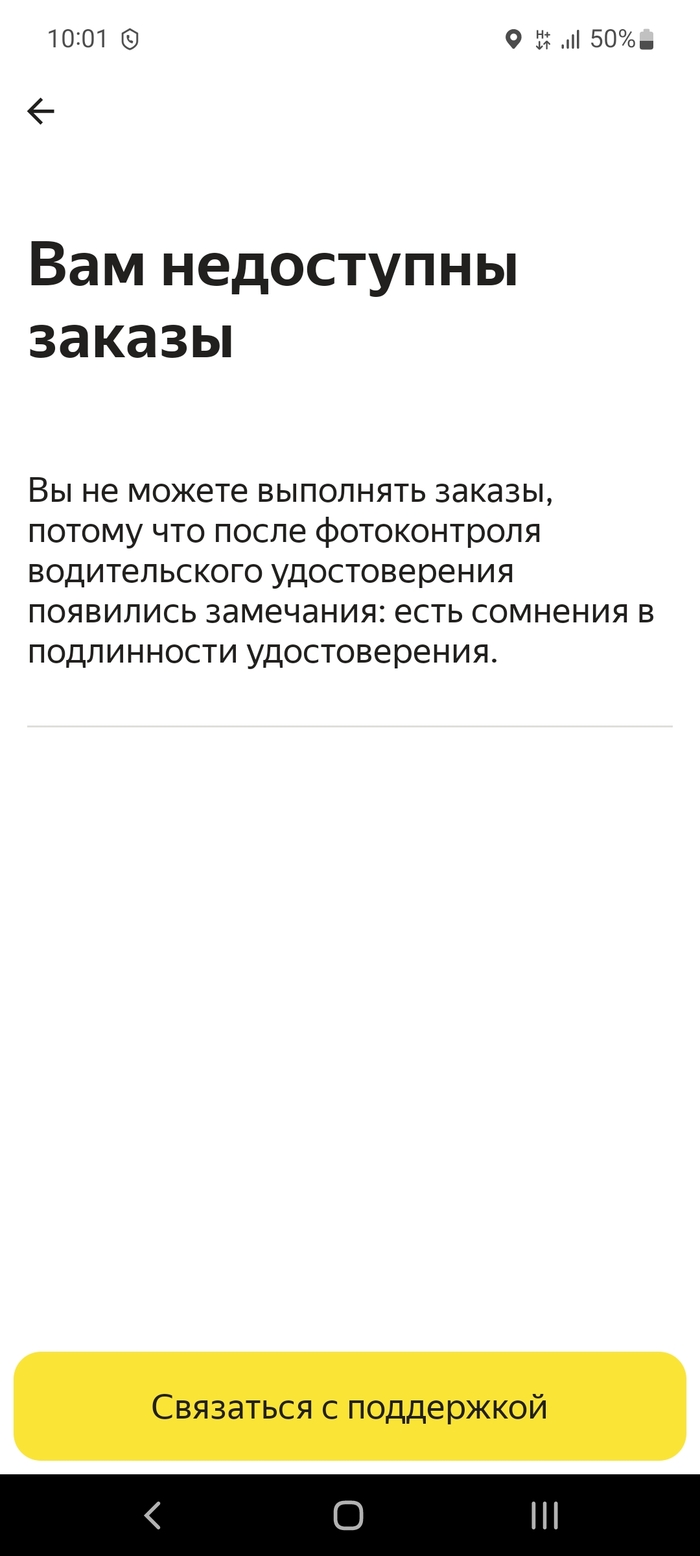Go to the home screen
This screenshot has height=1556, width=700.
(348, 1515)
